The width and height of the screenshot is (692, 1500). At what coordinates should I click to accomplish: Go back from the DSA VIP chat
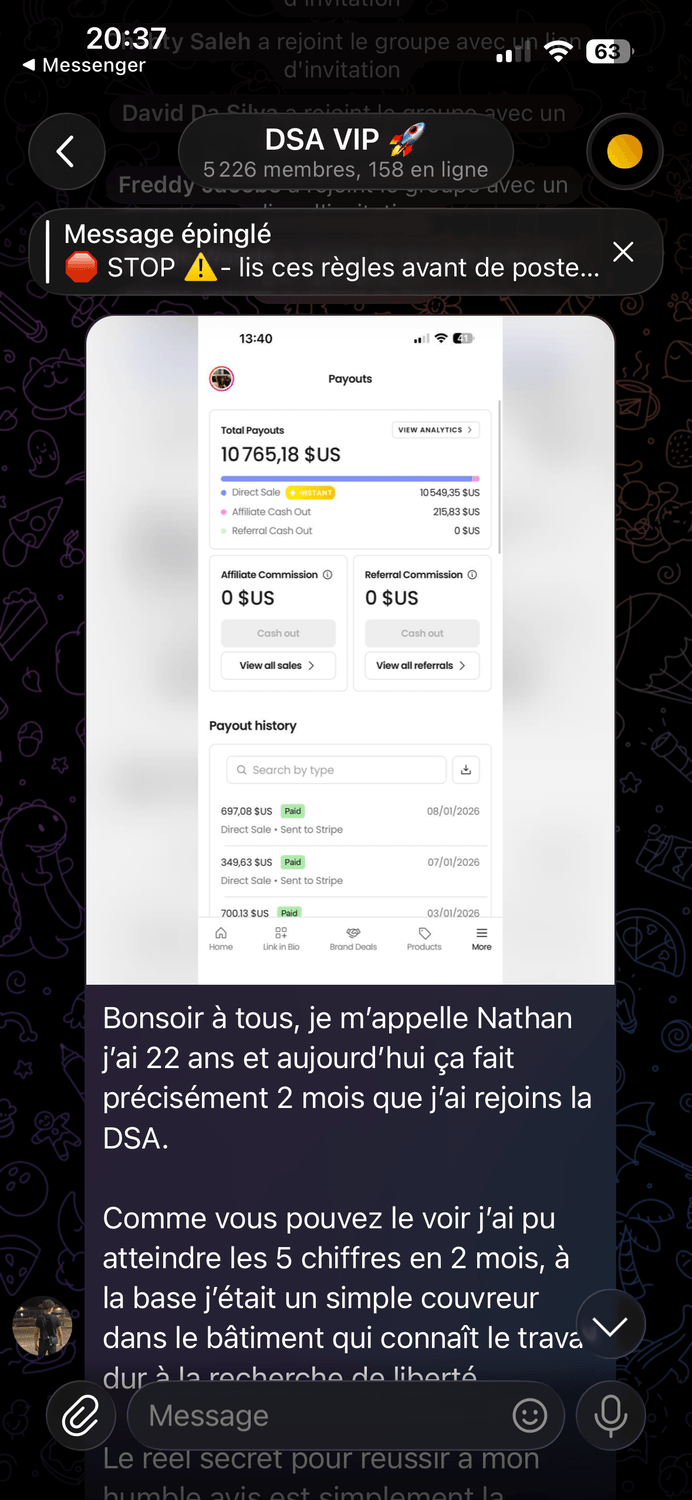tap(66, 152)
